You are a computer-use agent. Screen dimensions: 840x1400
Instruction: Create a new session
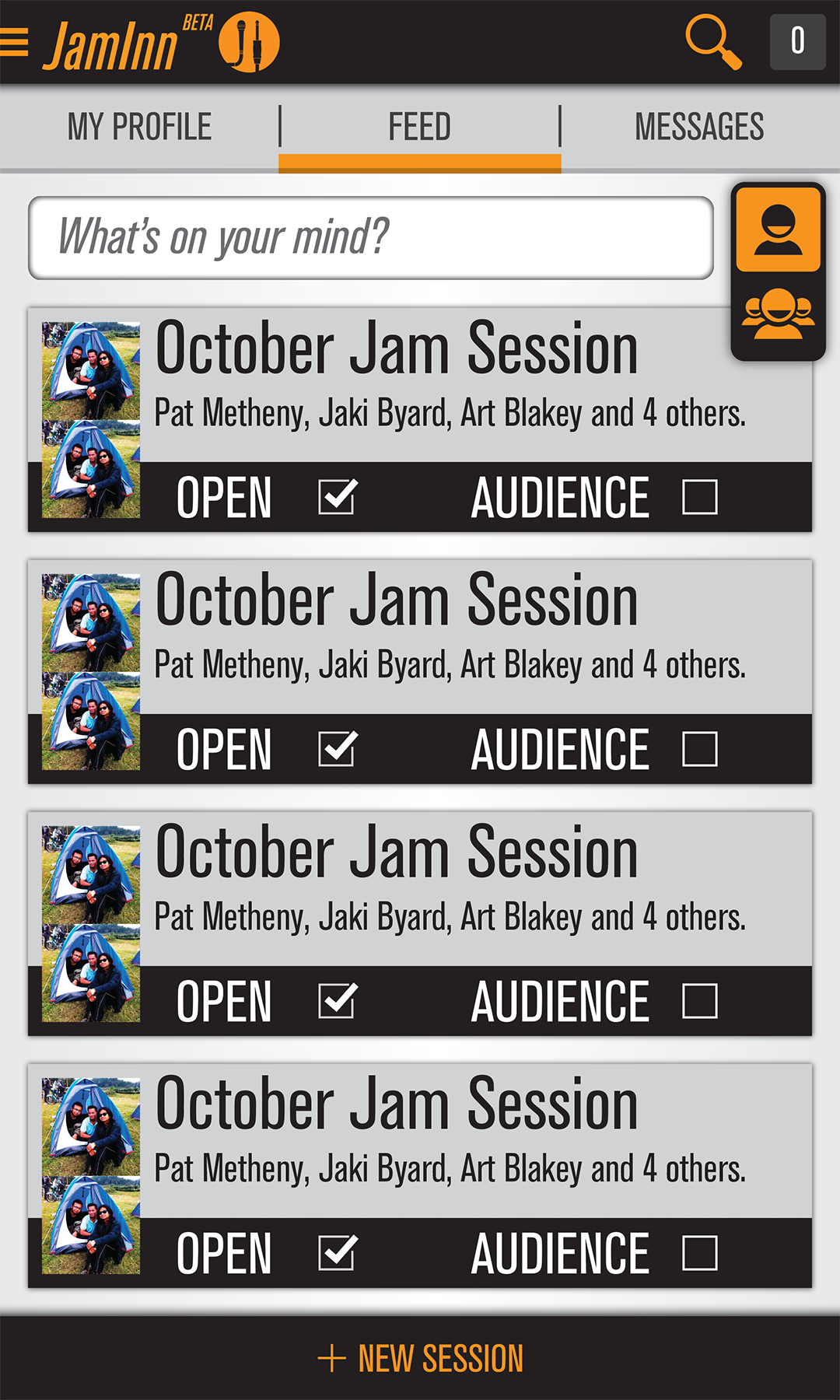(x=420, y=1358)
